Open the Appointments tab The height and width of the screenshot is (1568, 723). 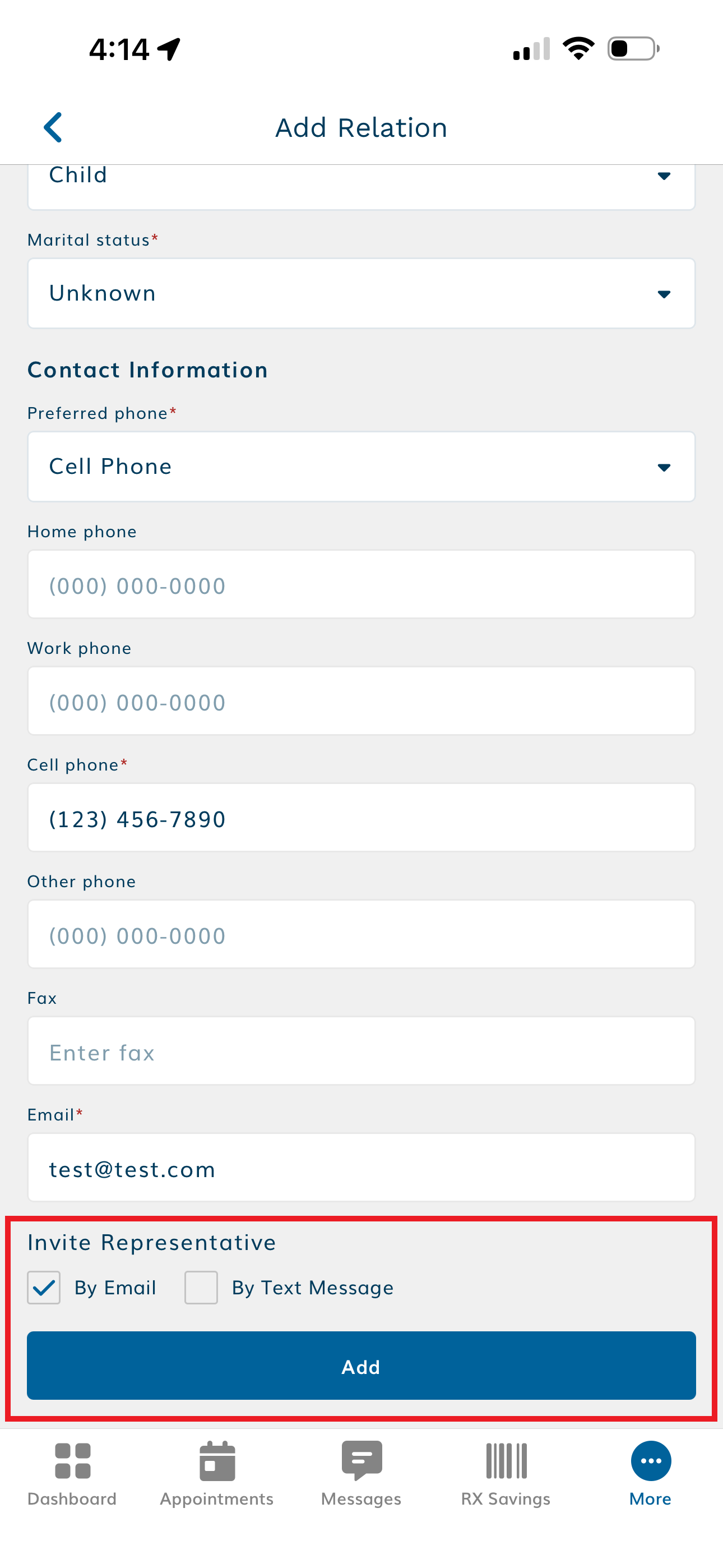[x=217, y=1473]
